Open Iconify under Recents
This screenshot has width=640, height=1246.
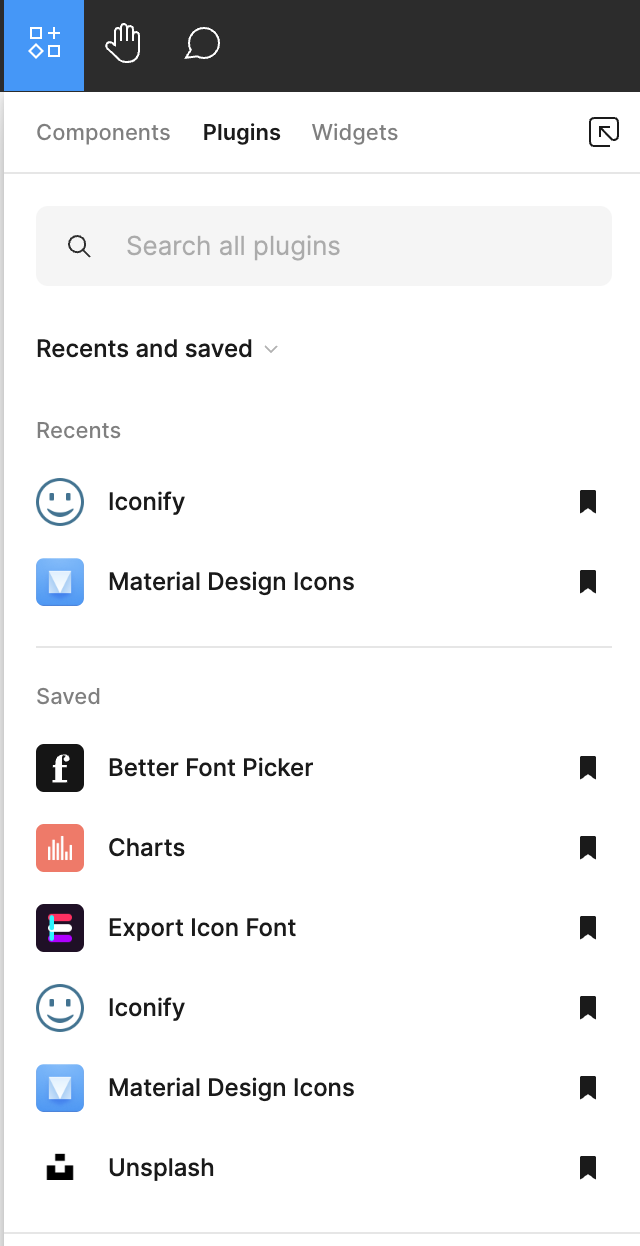146,502
